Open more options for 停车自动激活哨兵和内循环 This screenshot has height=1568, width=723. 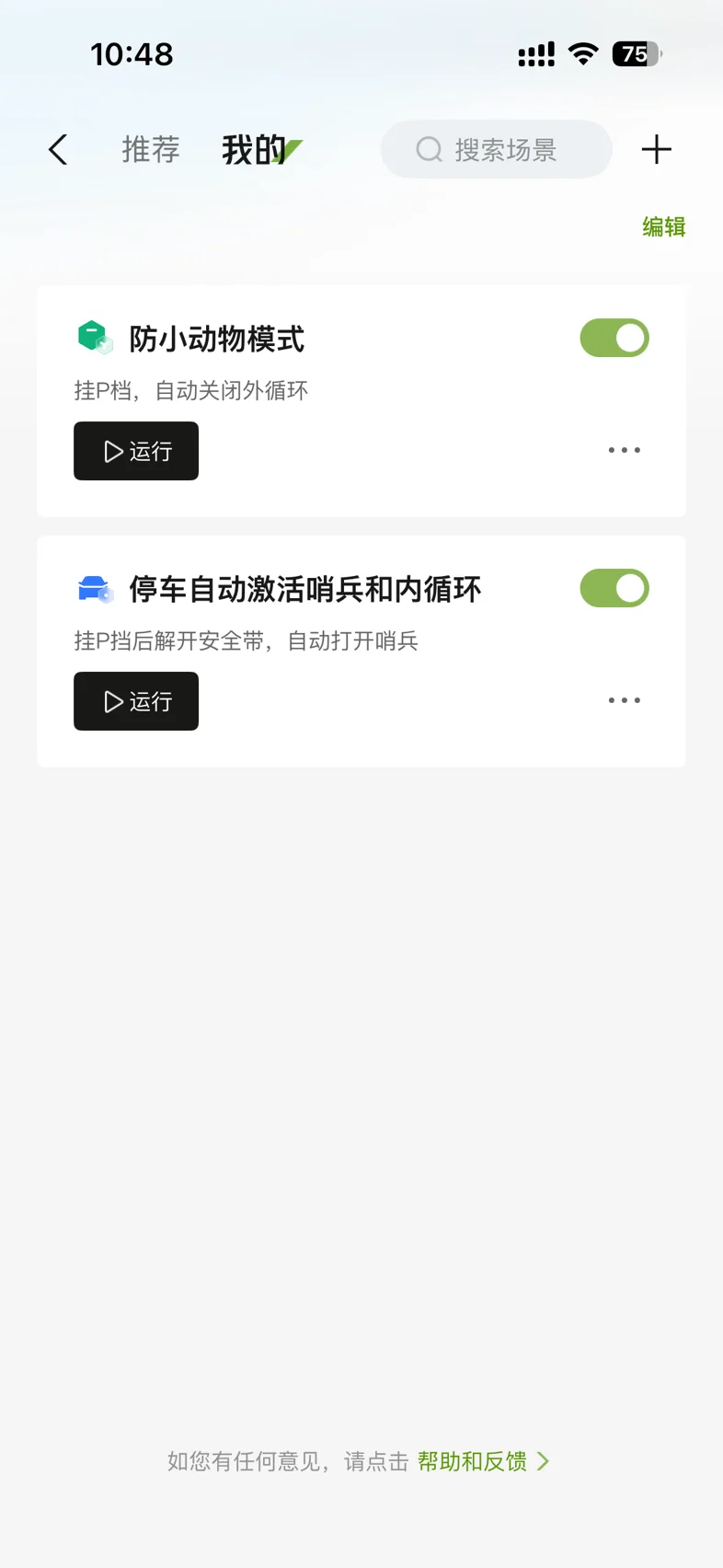click(624, 700)
